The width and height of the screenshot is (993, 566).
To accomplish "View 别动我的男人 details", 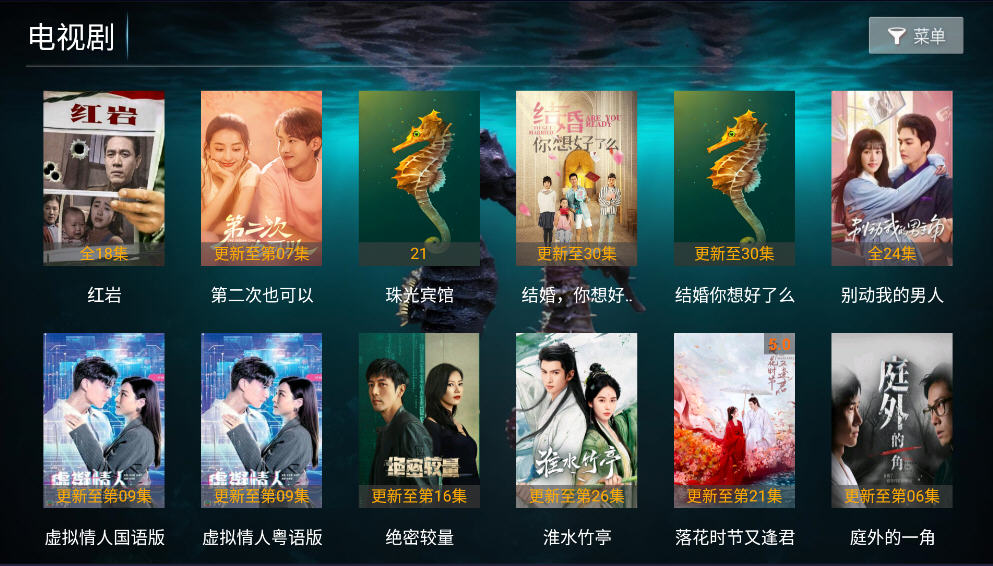I will pos(892,178).
